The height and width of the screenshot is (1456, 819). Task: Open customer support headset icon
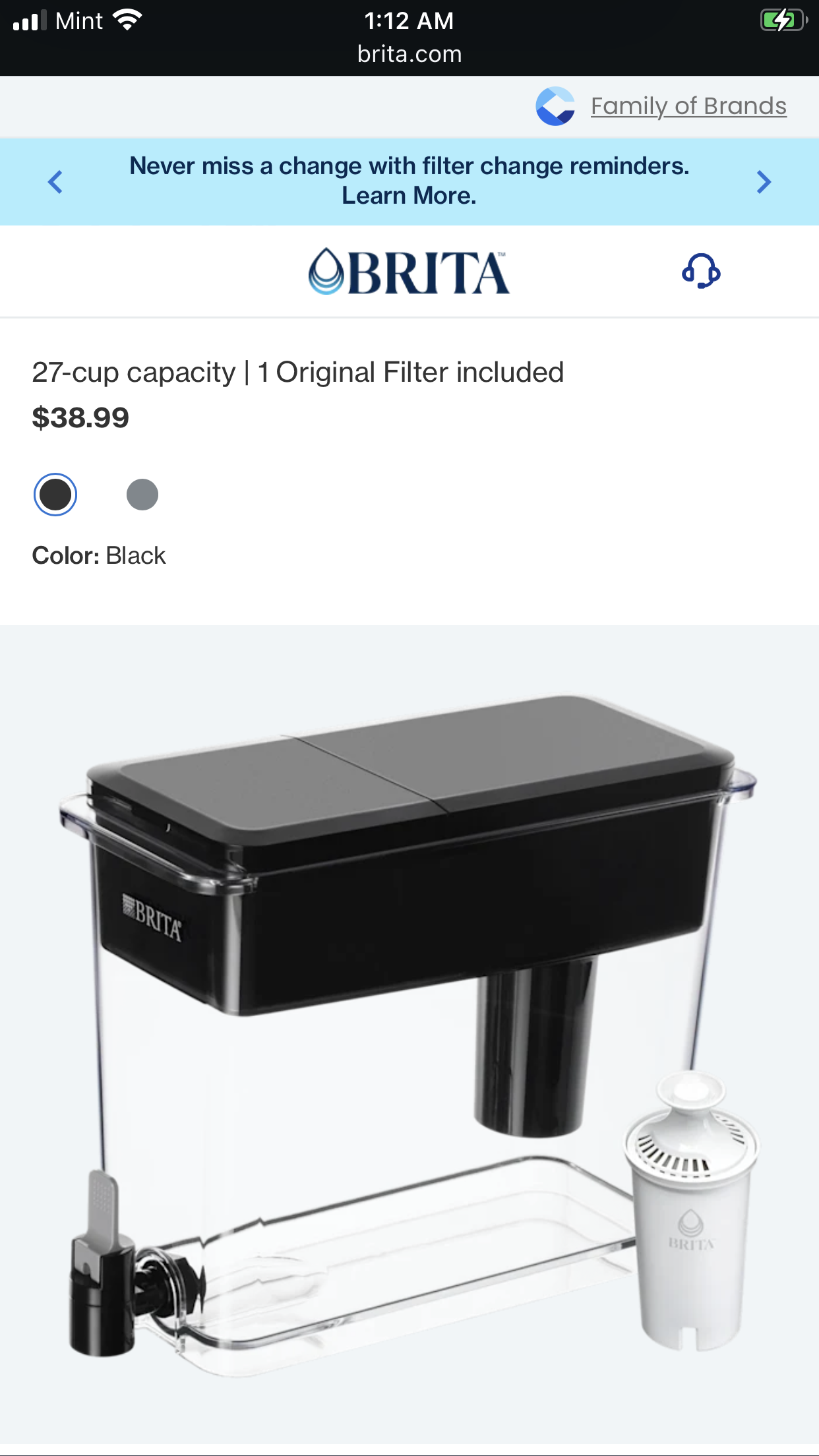(x=700, y=271)
